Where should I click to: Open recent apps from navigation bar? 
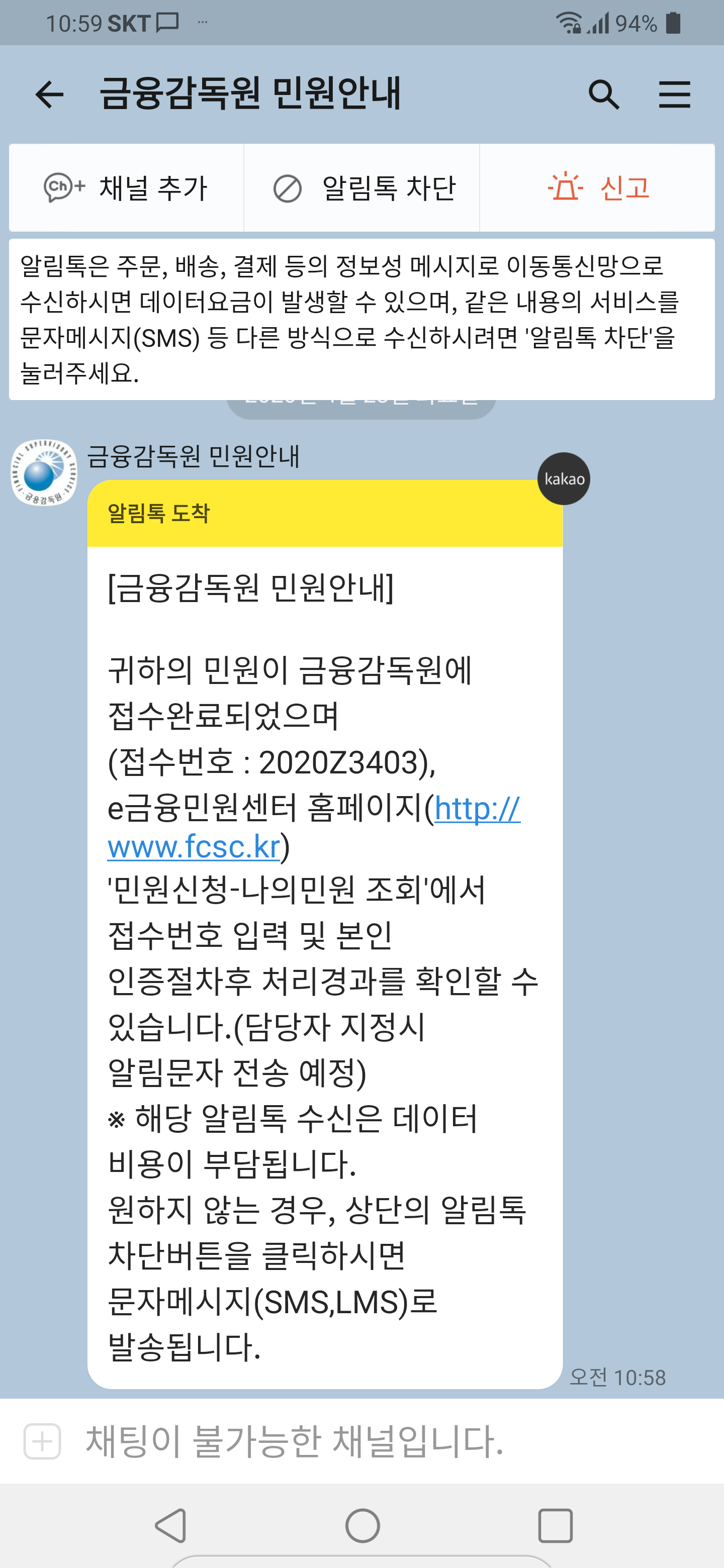click(x=555, y=1525)
